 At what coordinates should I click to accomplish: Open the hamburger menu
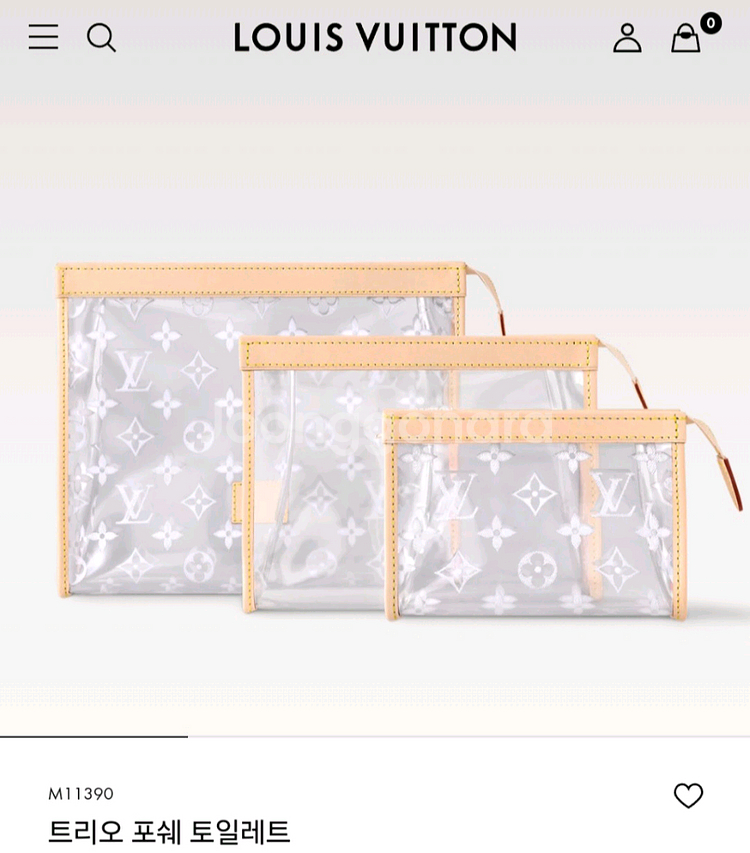pyautogui.click(x=43, y=38)
